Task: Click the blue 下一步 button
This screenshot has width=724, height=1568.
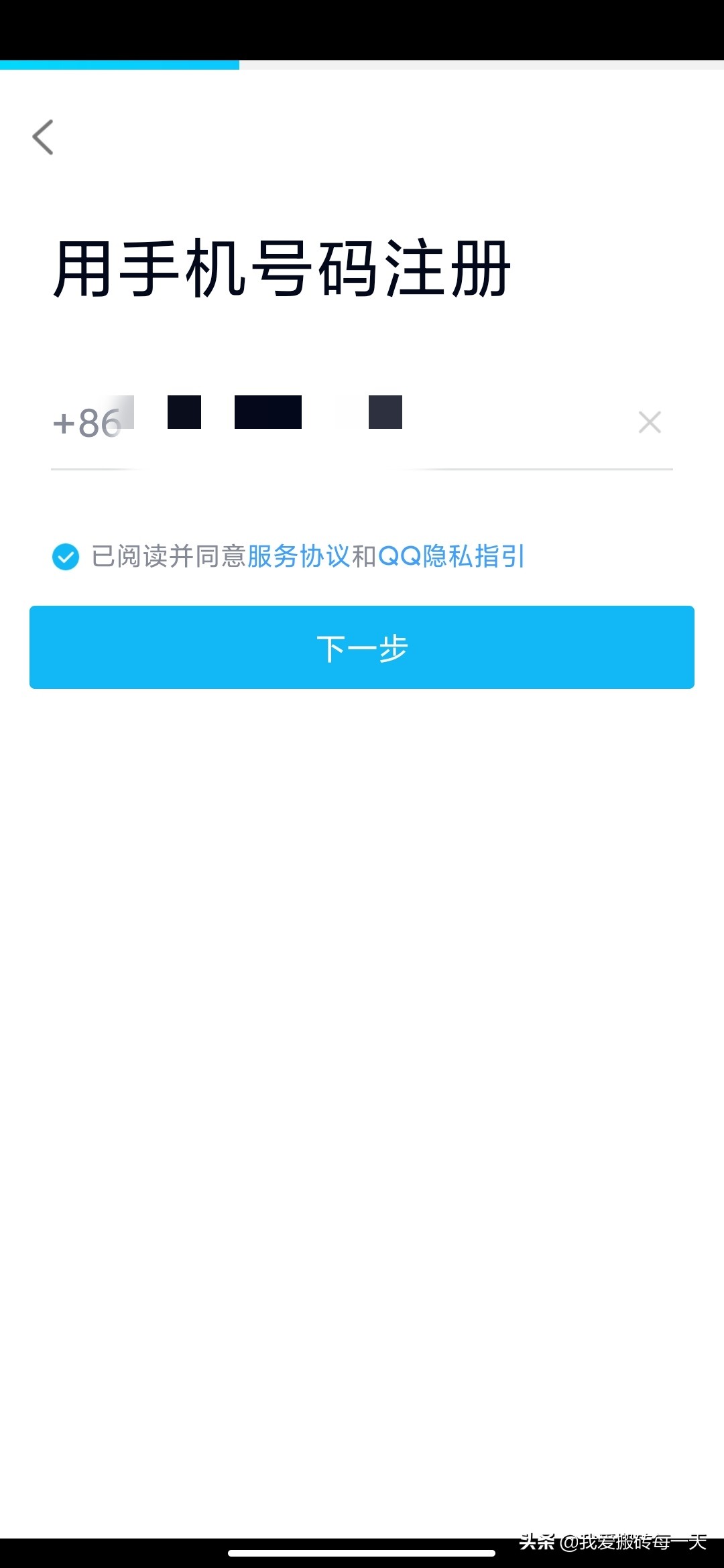Action: (x=362, y=647)
